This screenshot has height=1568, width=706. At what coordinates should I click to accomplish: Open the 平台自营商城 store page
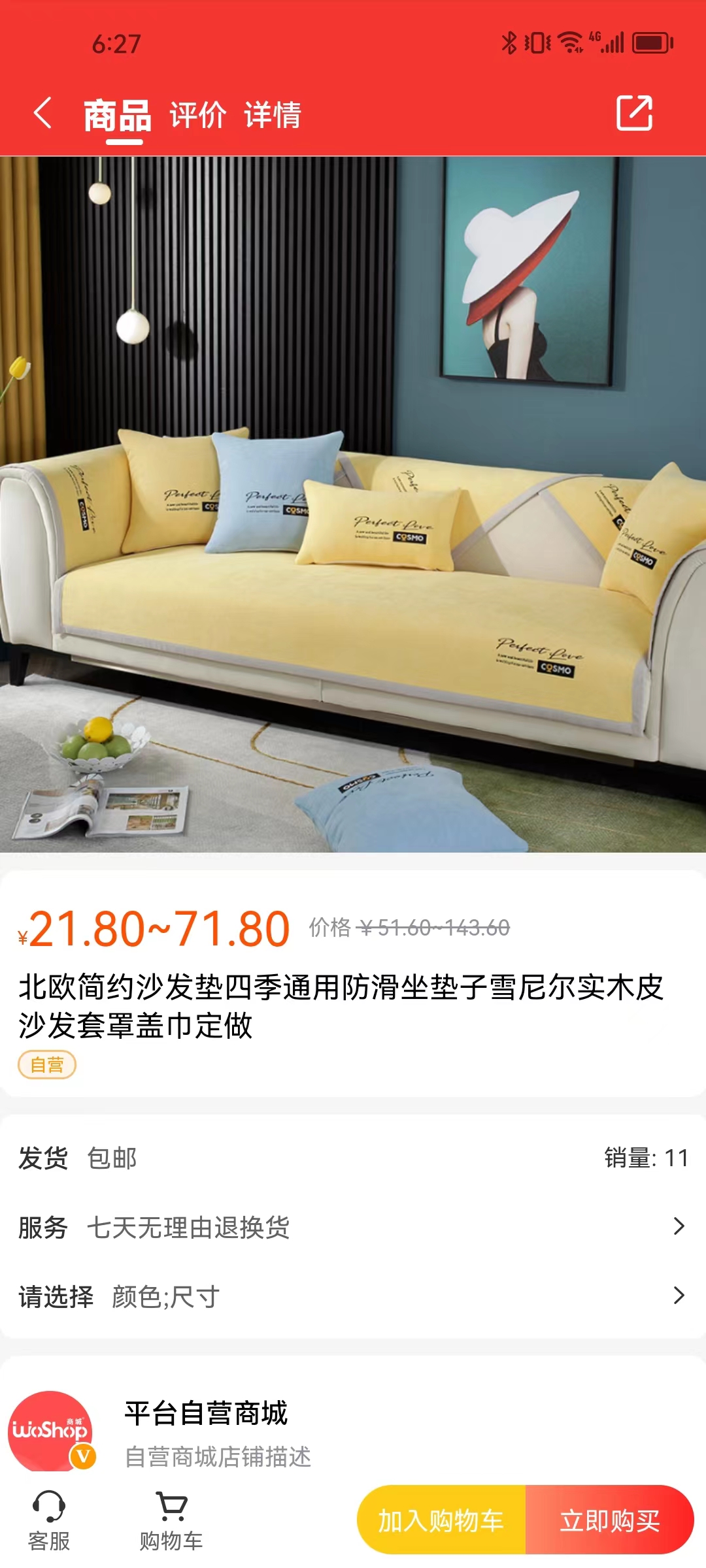(207, 1414)
